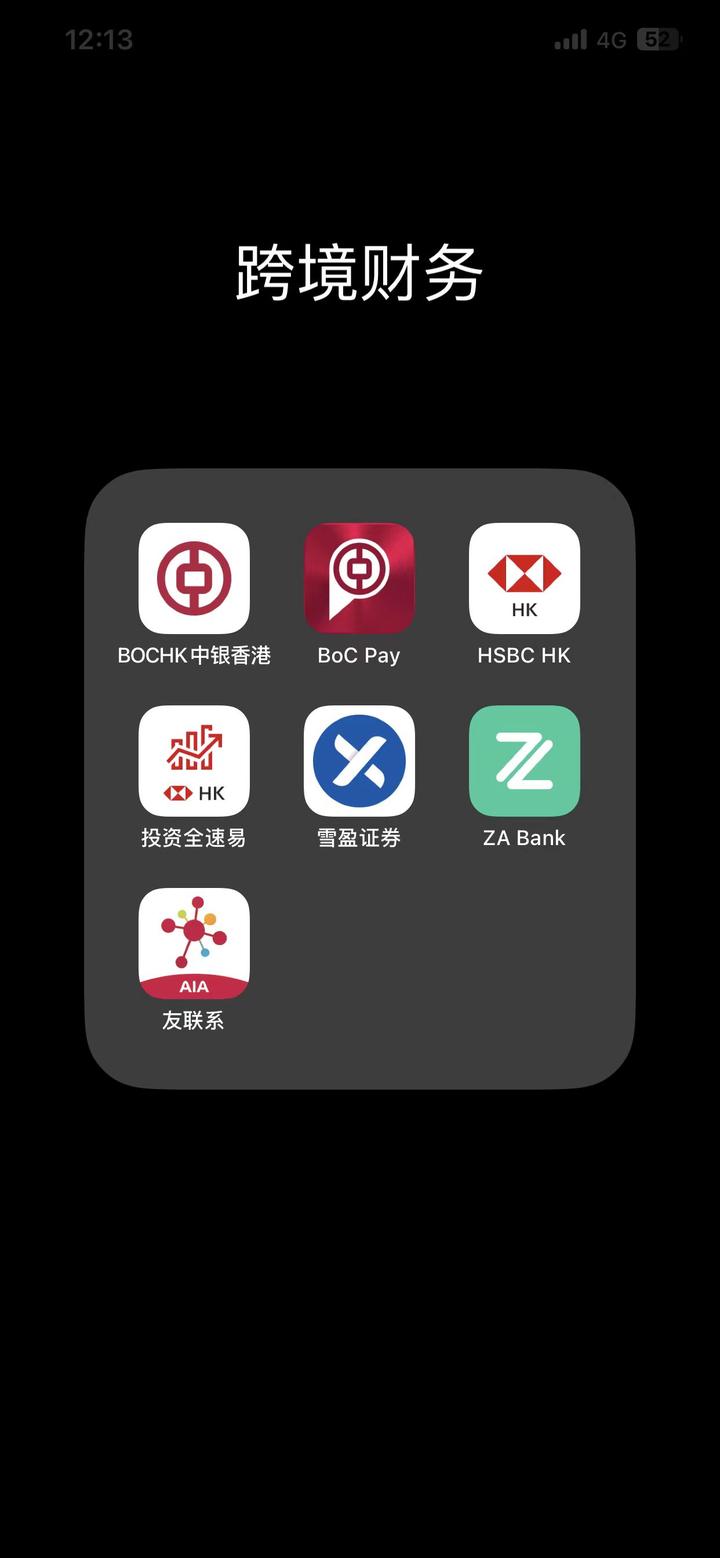Tap the 4G network indicator
The height and width of the screenshot is (1558, 720).
click(x=611, y=40)
